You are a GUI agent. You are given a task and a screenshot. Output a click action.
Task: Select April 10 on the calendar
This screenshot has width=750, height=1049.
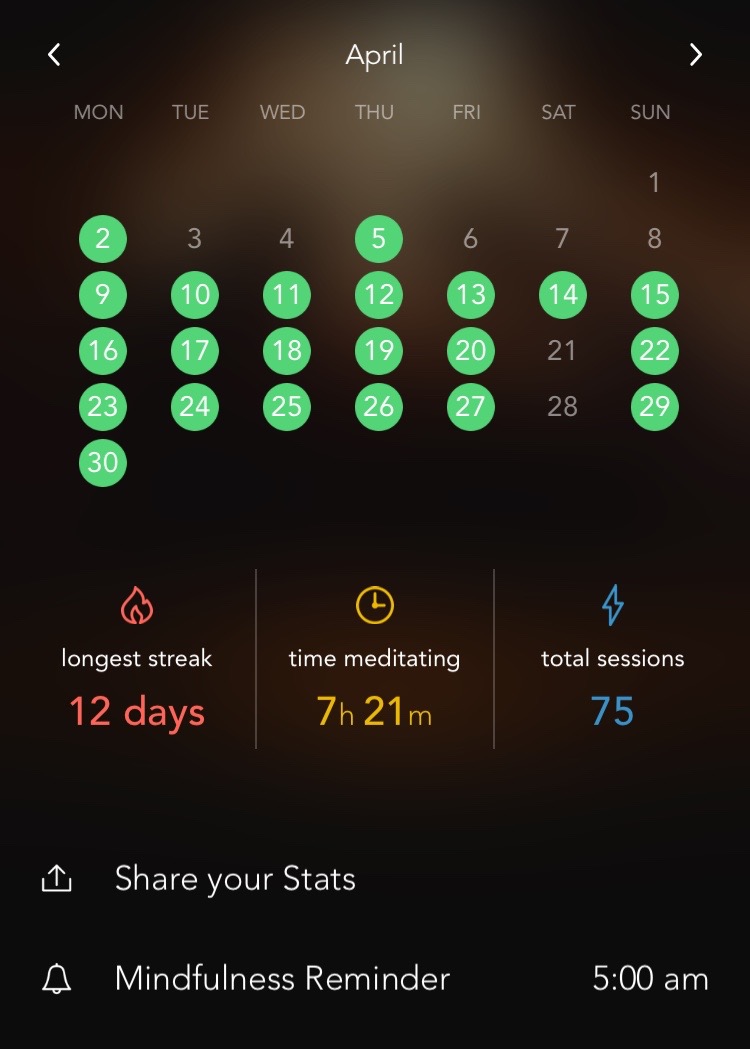point(195,295)
